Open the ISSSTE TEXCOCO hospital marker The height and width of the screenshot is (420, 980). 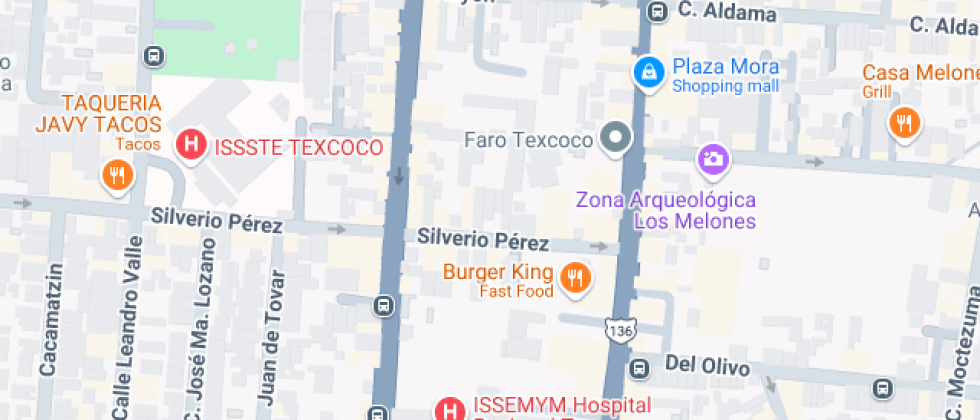pyautogui.click(x=191, y=146)
